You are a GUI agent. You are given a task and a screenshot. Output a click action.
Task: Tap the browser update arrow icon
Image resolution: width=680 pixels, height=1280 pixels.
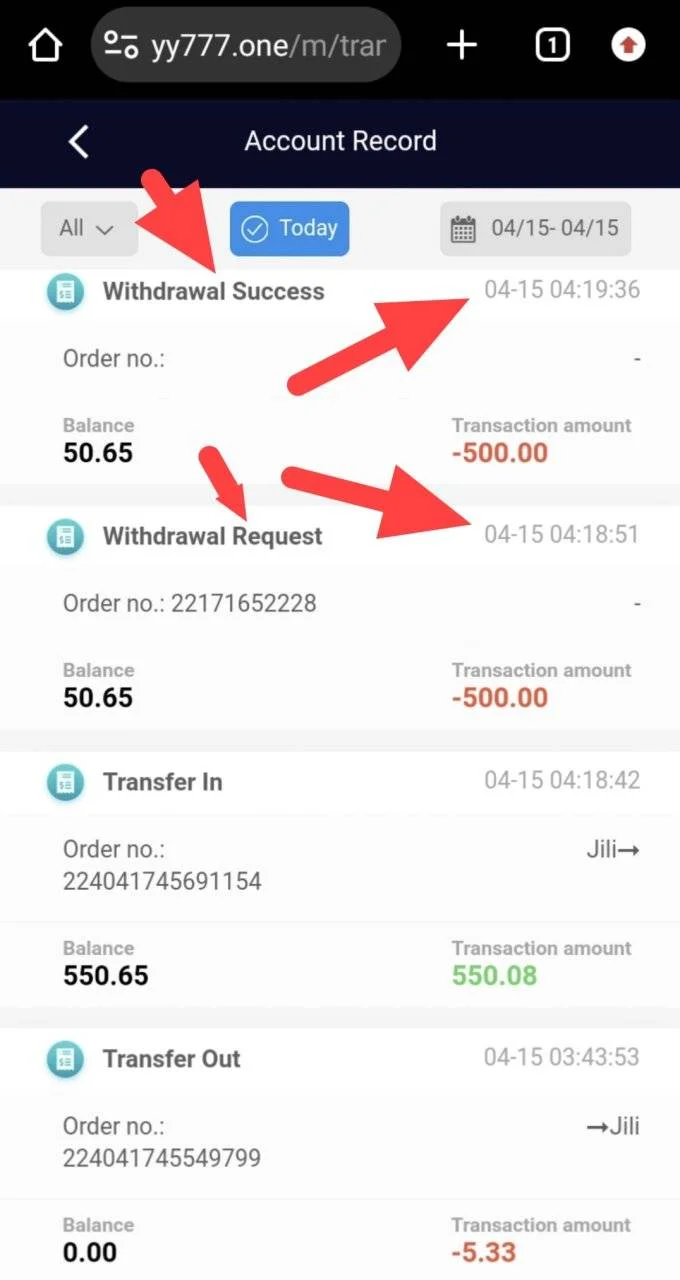pos(628,45)
